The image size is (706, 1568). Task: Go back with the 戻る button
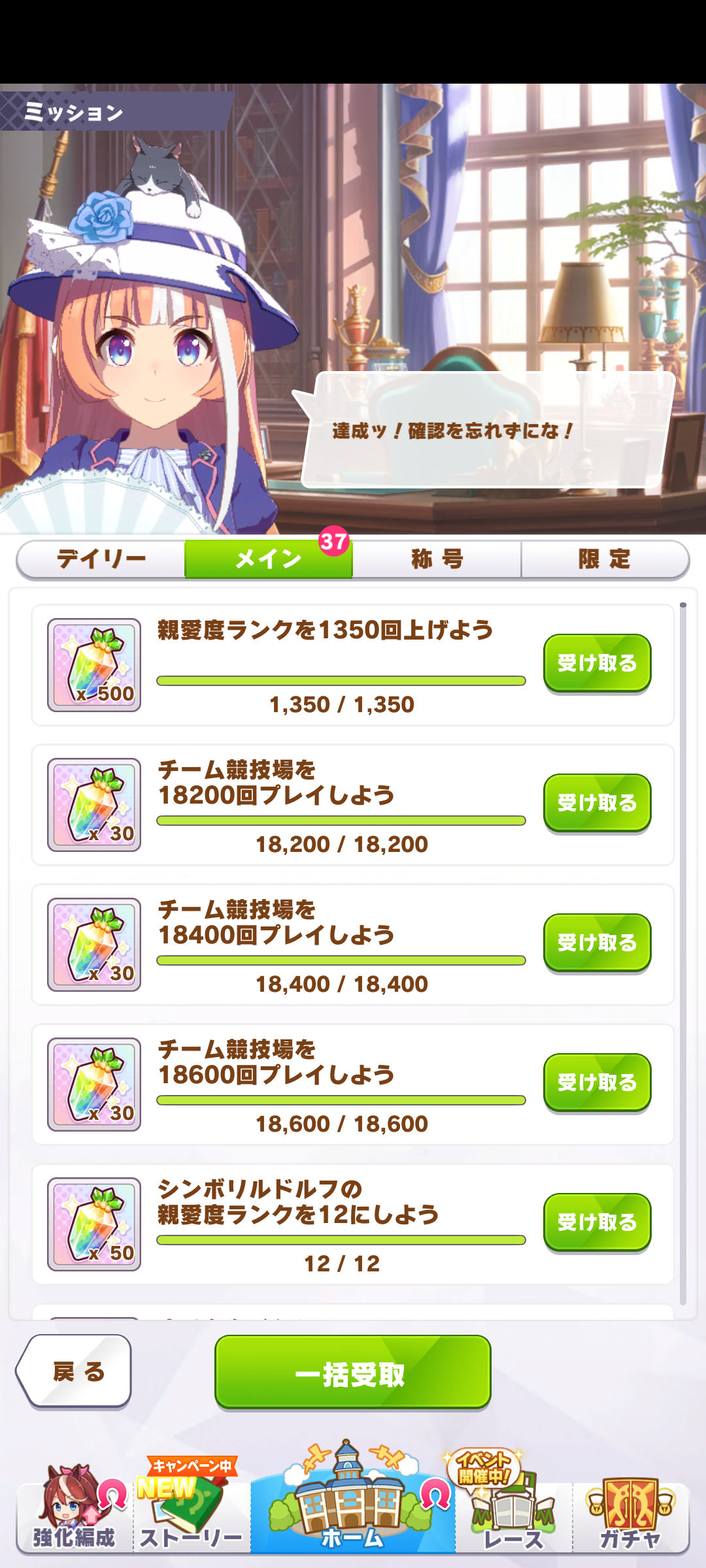(x=75, y=1371)
